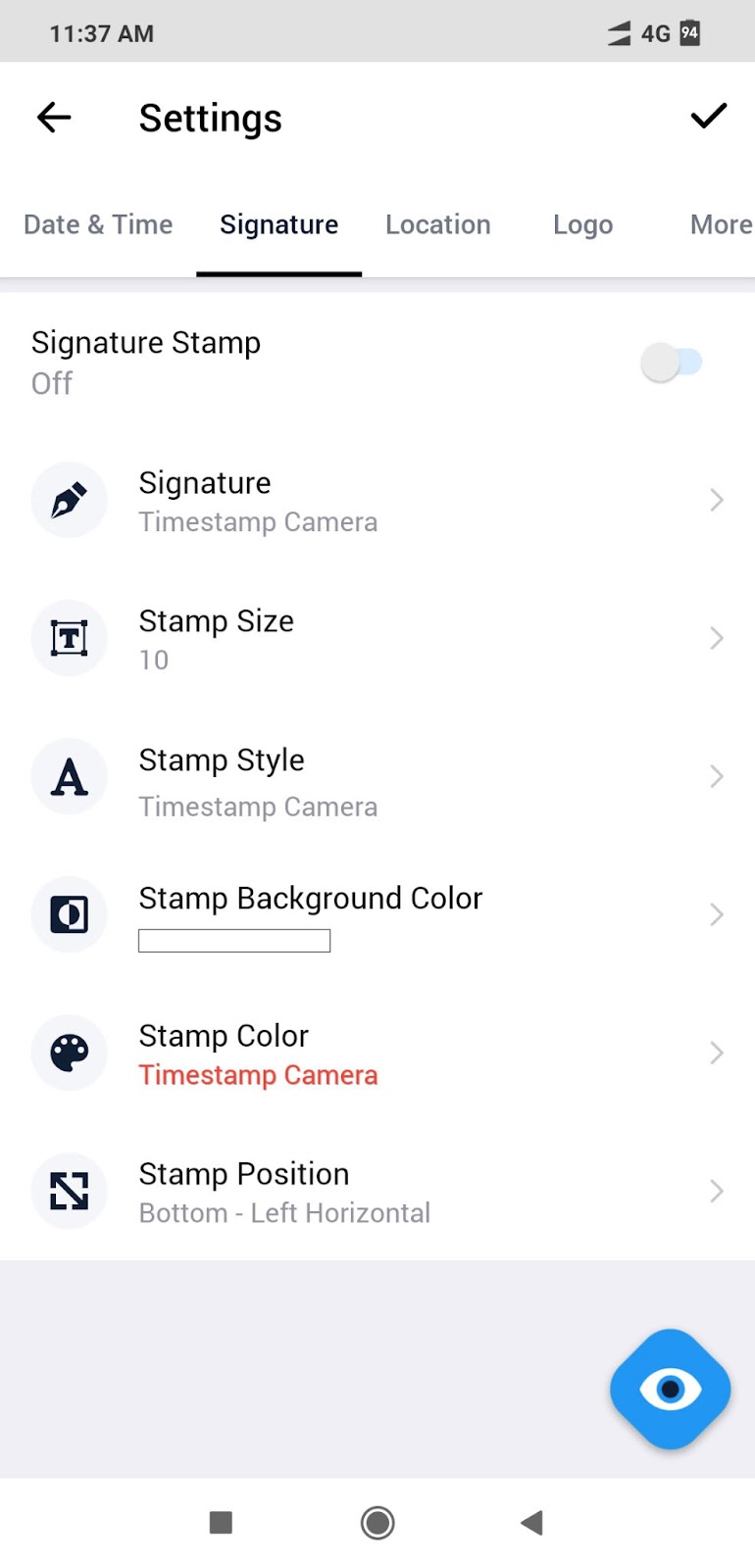This screenshot has height=1568, width=755.
Task: Open the Logo tab
Action: tap(583, 224)
